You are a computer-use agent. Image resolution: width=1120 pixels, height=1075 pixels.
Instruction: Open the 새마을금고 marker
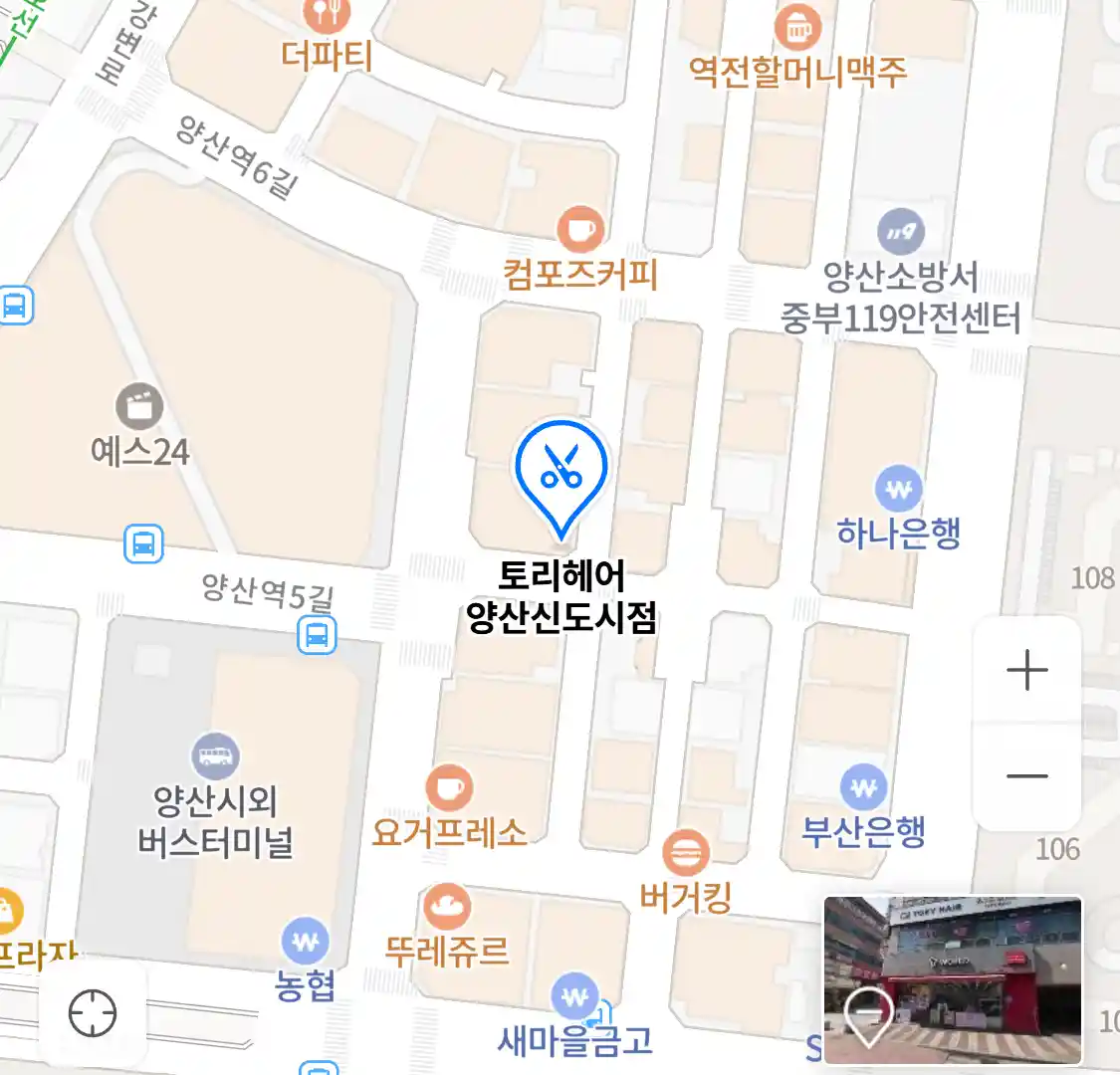point(574,996)
